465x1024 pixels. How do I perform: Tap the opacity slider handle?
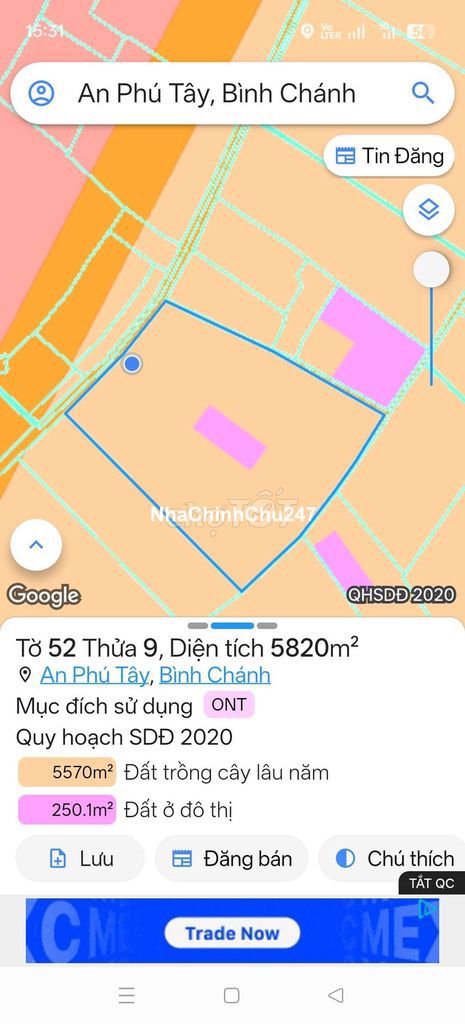click(431, 270)
